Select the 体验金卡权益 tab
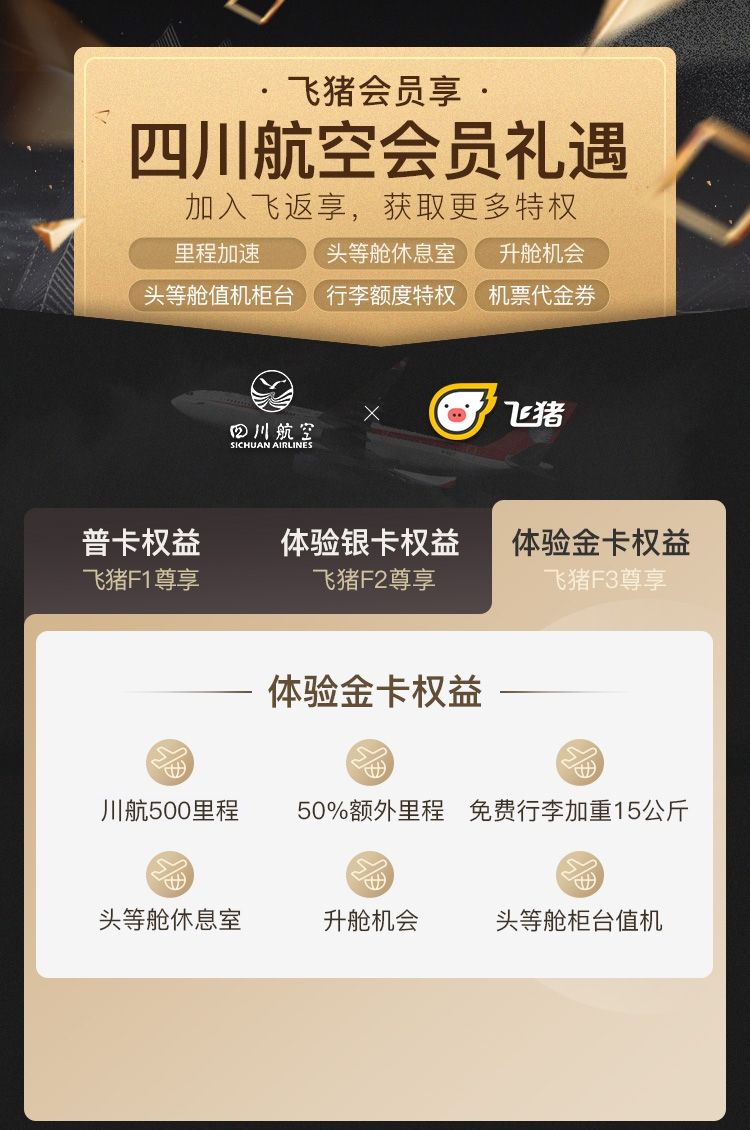 (602, 558)
